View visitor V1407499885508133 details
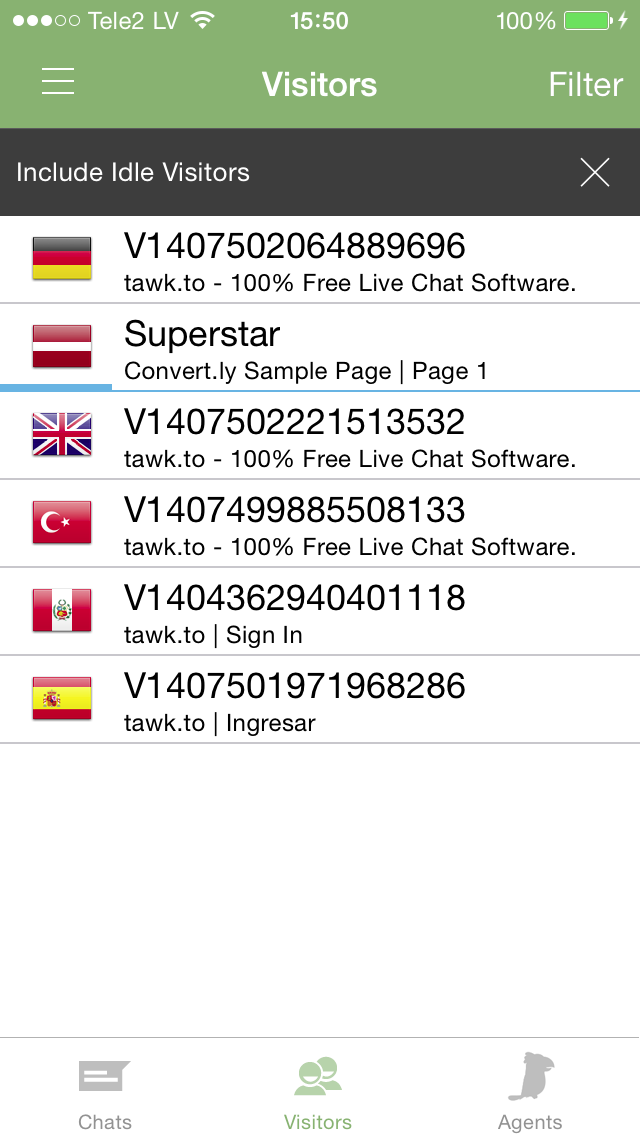The image size is (640, 1136). (x=320, y=524)
